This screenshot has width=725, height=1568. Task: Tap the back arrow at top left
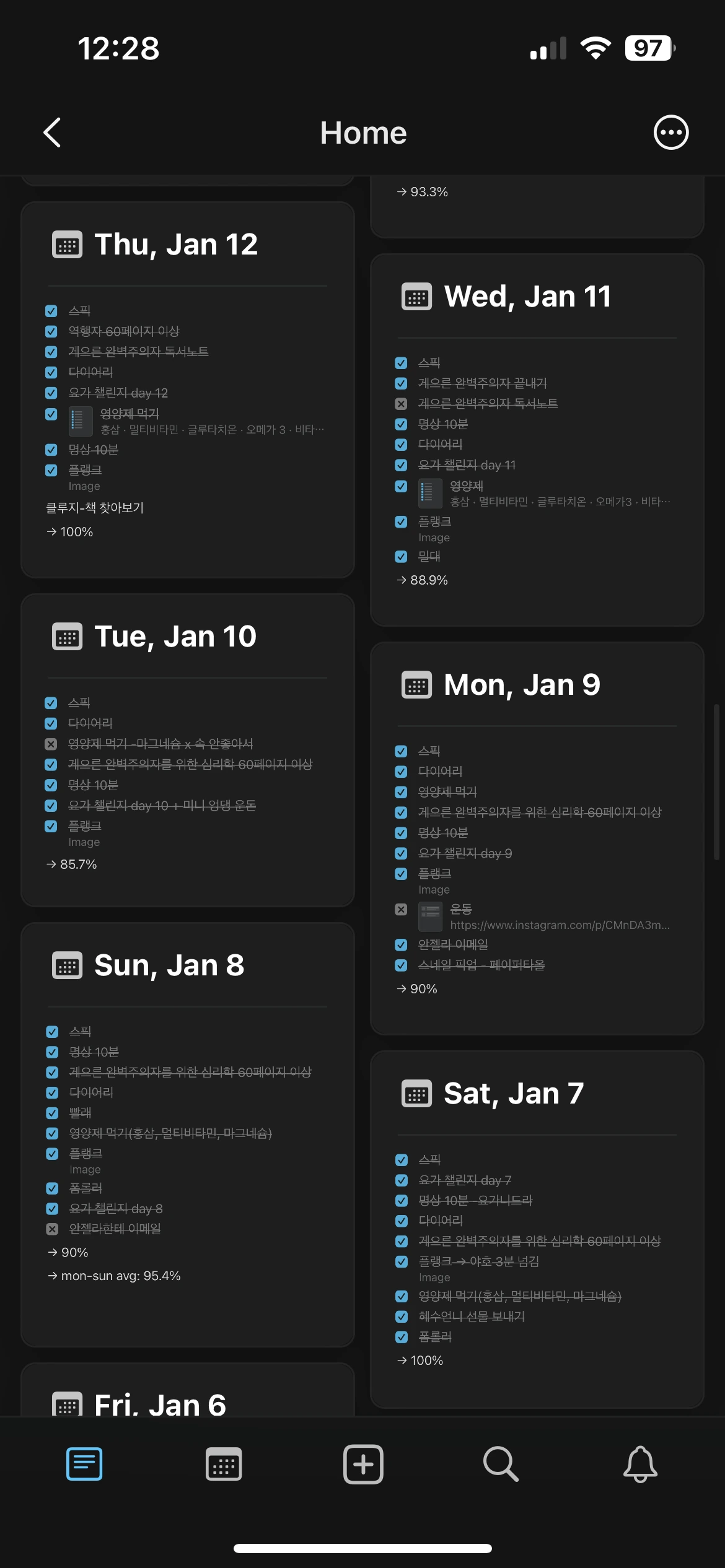52,132
